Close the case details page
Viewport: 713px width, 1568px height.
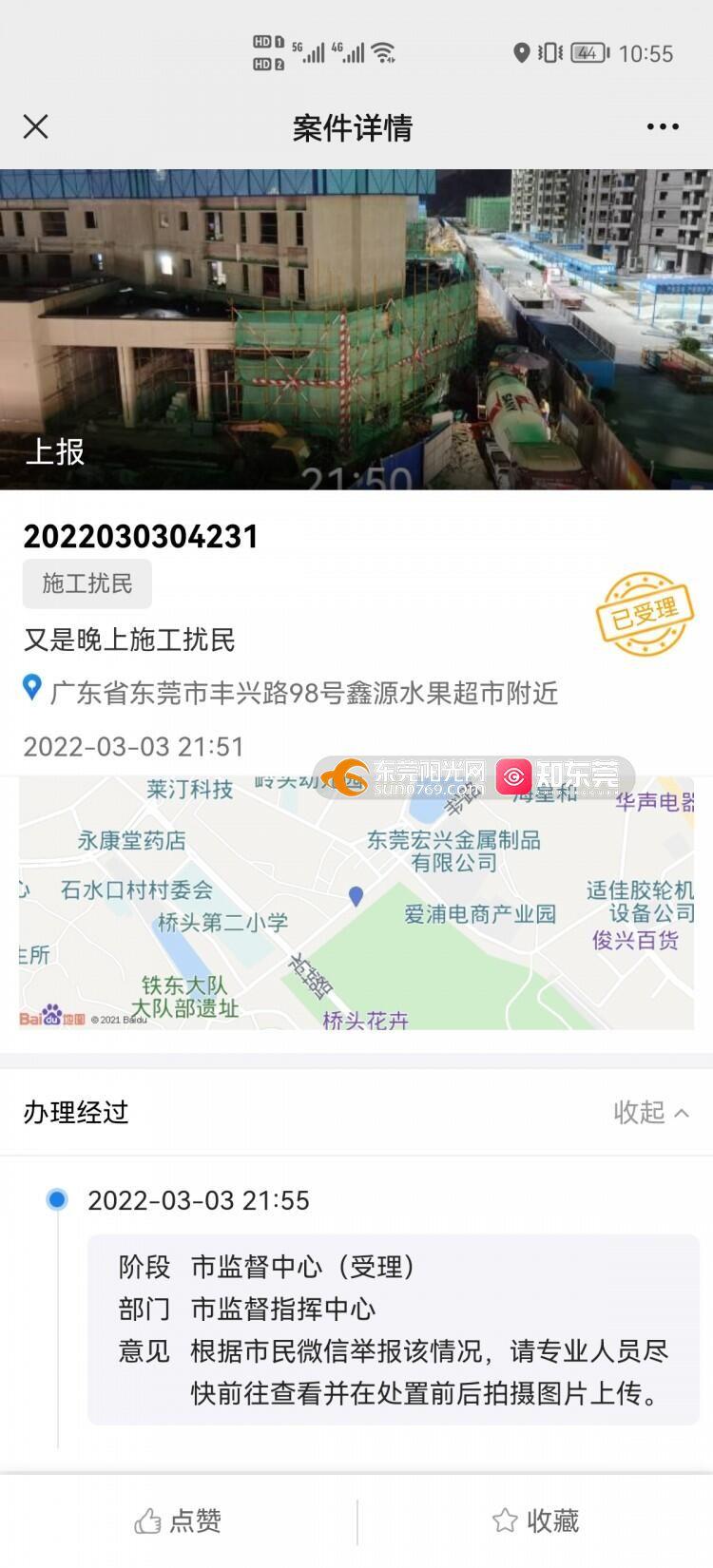click(x=35, y=126)
